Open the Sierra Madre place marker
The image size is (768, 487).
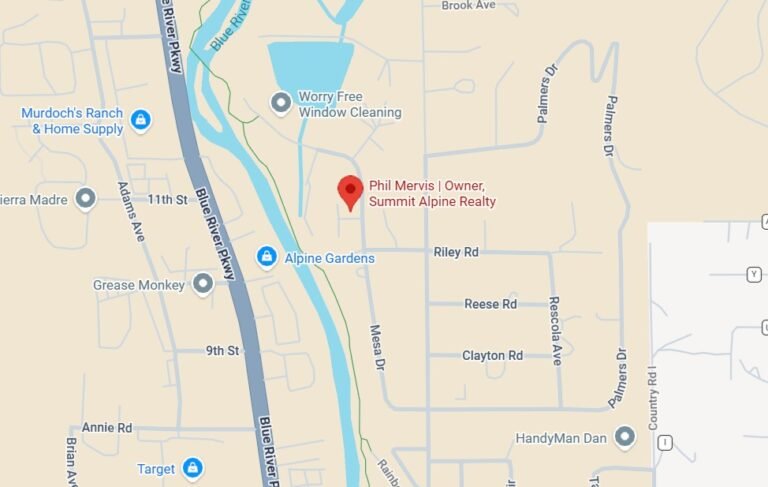click(85, 199)
